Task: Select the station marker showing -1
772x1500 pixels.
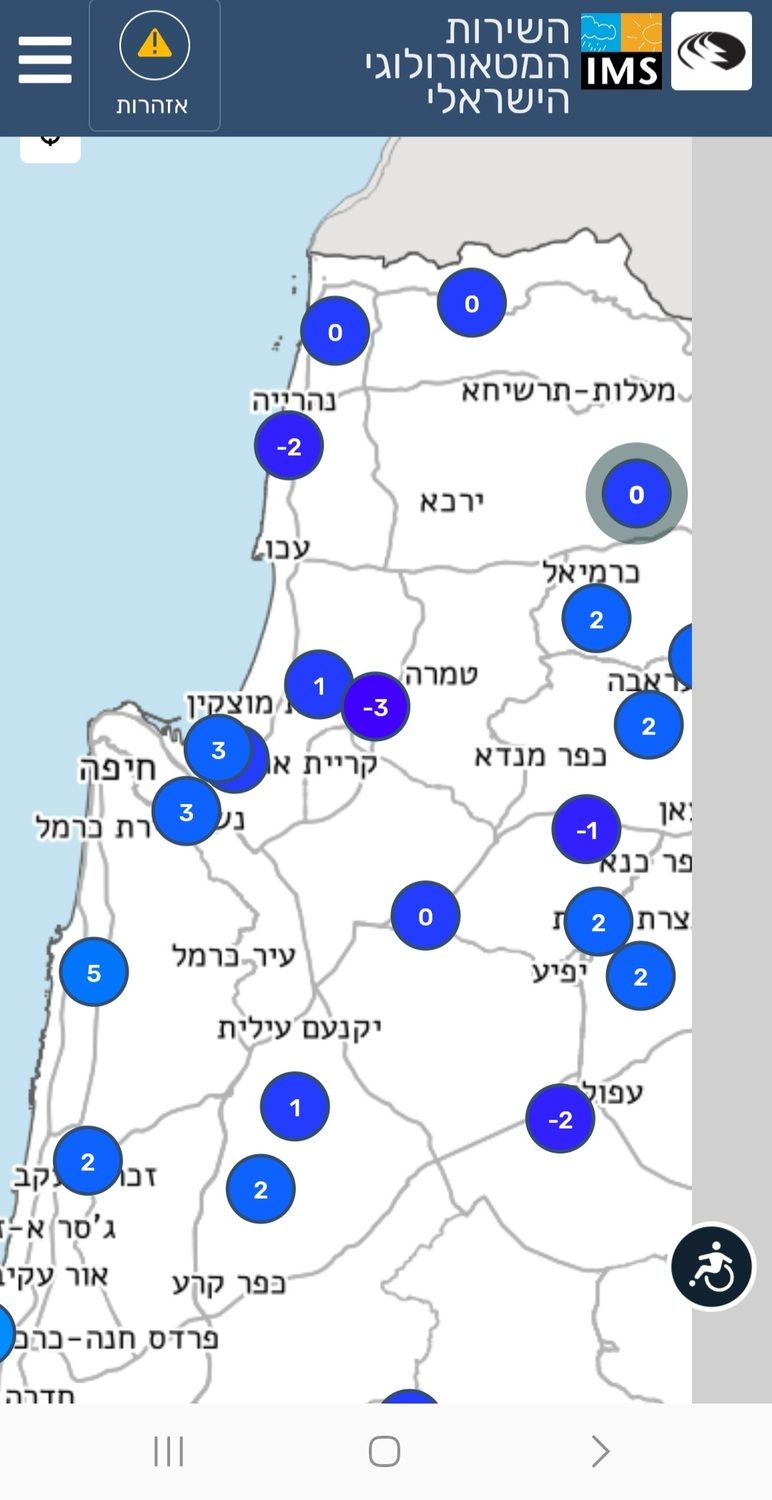Action: point(587,829)
